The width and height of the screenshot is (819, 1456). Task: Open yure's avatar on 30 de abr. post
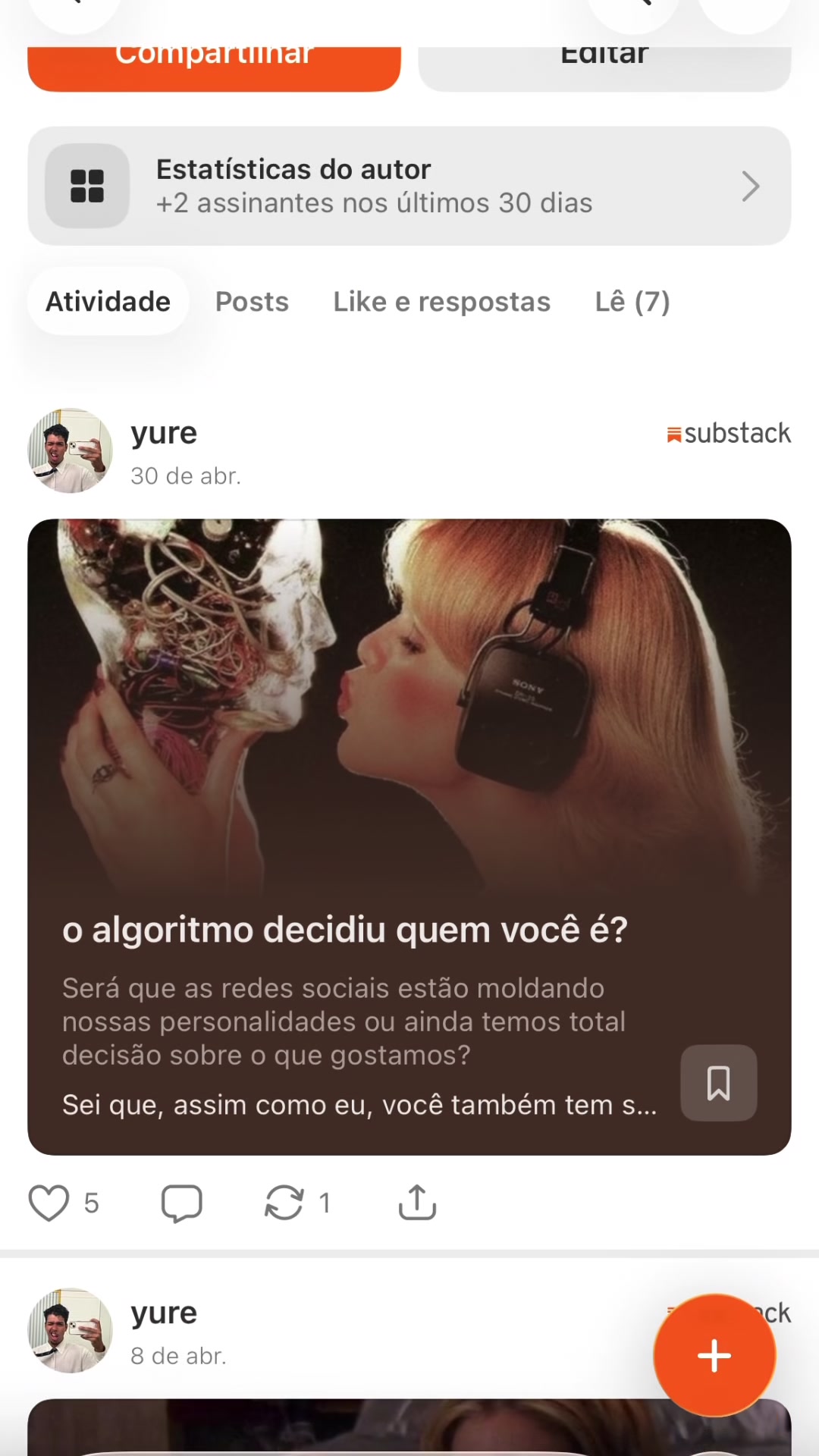(71, 450)
